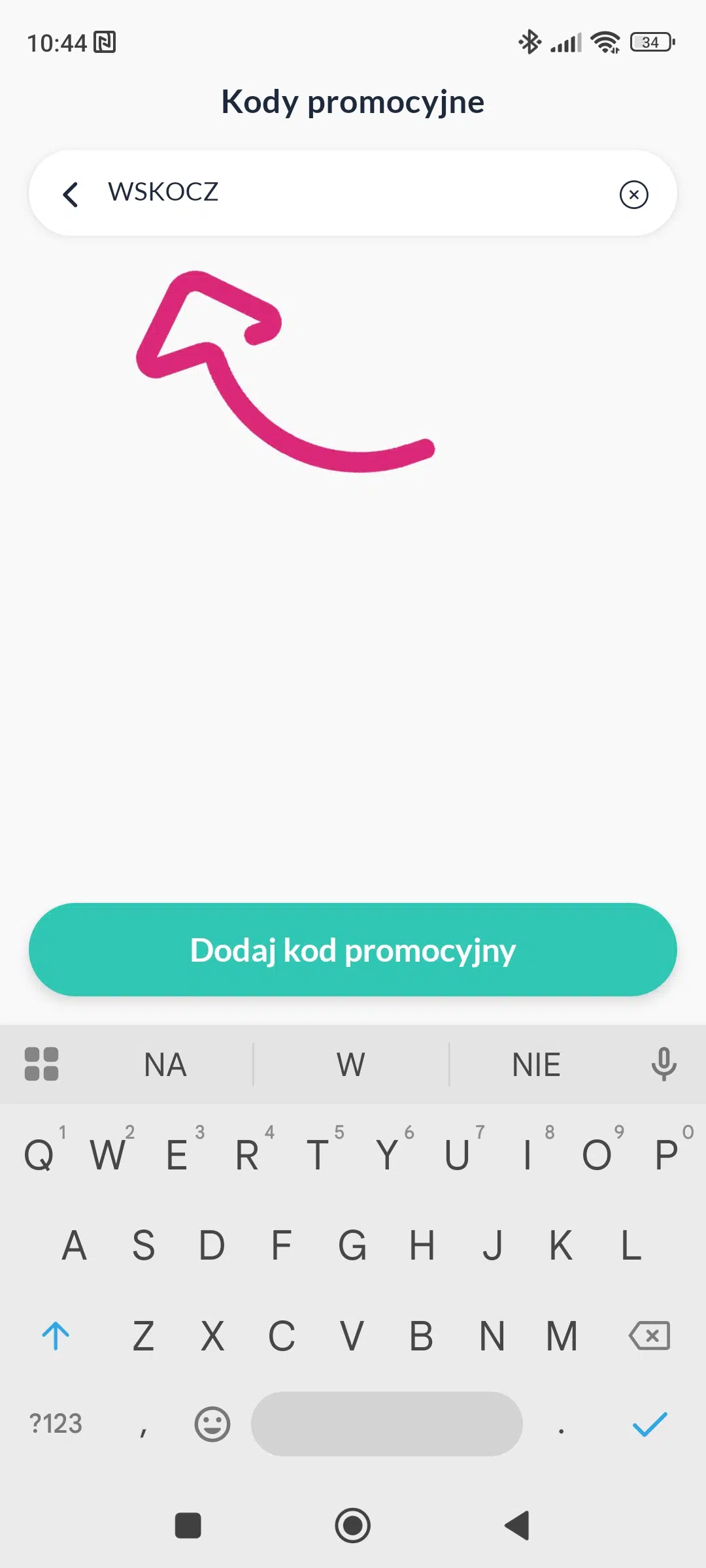706x1568 pixels.
Task: Activate voice typing with the microphone icon
Action: (663, 1063)
